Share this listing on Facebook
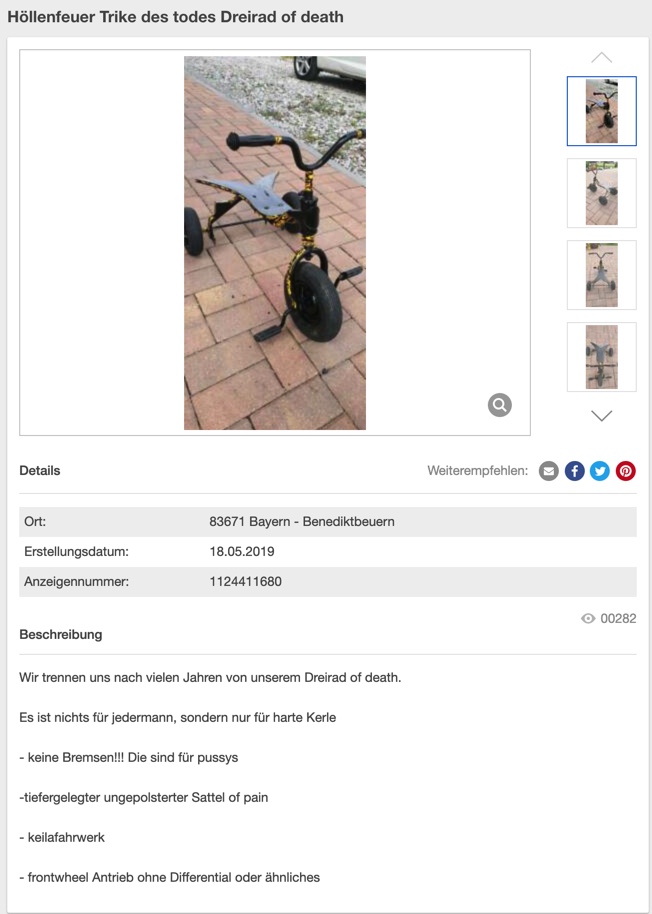This screenshot has width=652, height=914. point(574,471)
